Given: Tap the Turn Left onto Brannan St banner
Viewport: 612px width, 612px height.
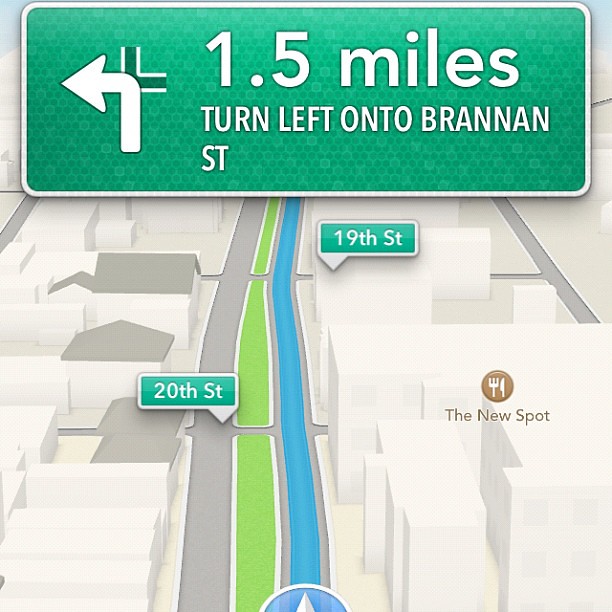Looking at the screenshot, I should 305,98.
